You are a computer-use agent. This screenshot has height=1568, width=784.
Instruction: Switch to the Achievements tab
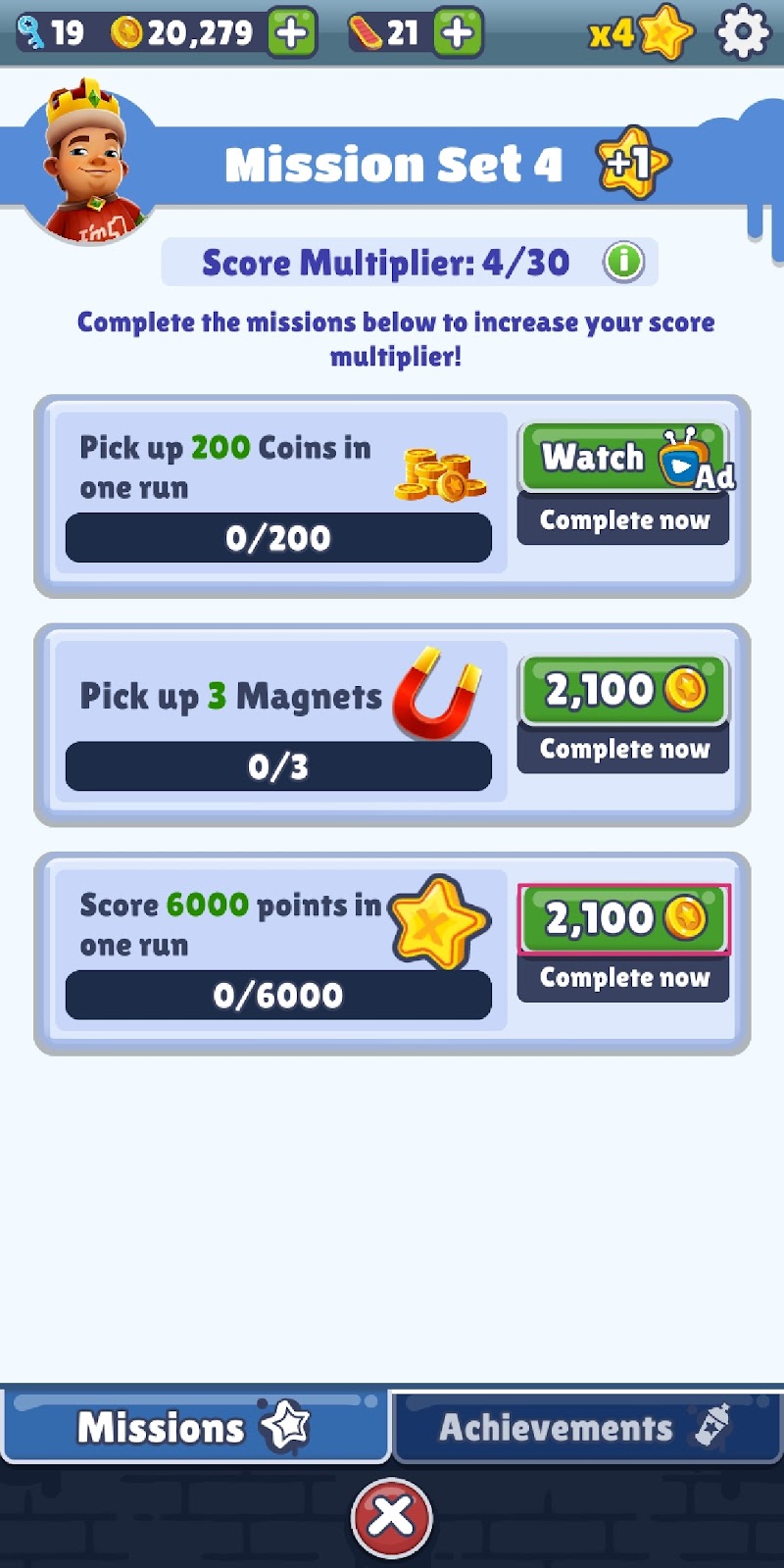pos(586,1427)
